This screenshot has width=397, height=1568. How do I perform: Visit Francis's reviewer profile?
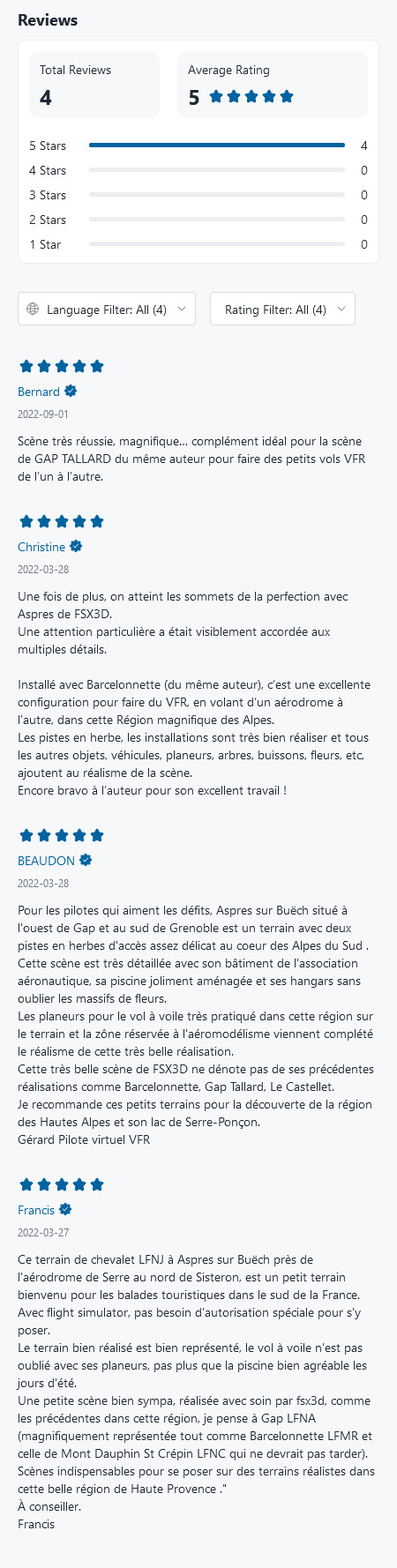36,1210
